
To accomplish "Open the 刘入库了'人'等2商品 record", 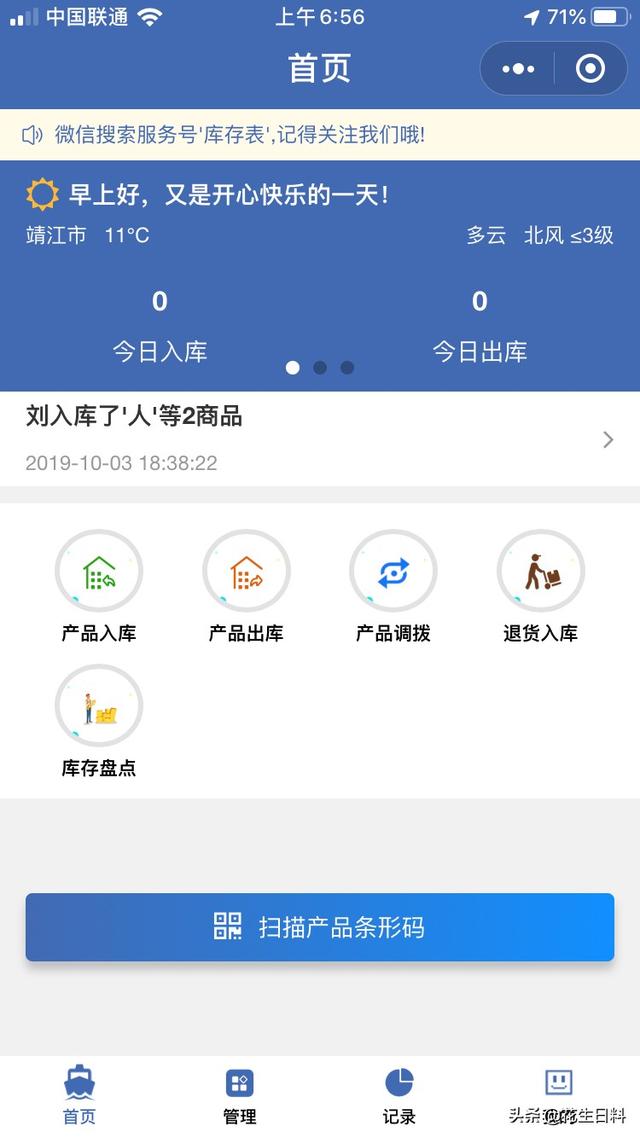I will [320, 439].
